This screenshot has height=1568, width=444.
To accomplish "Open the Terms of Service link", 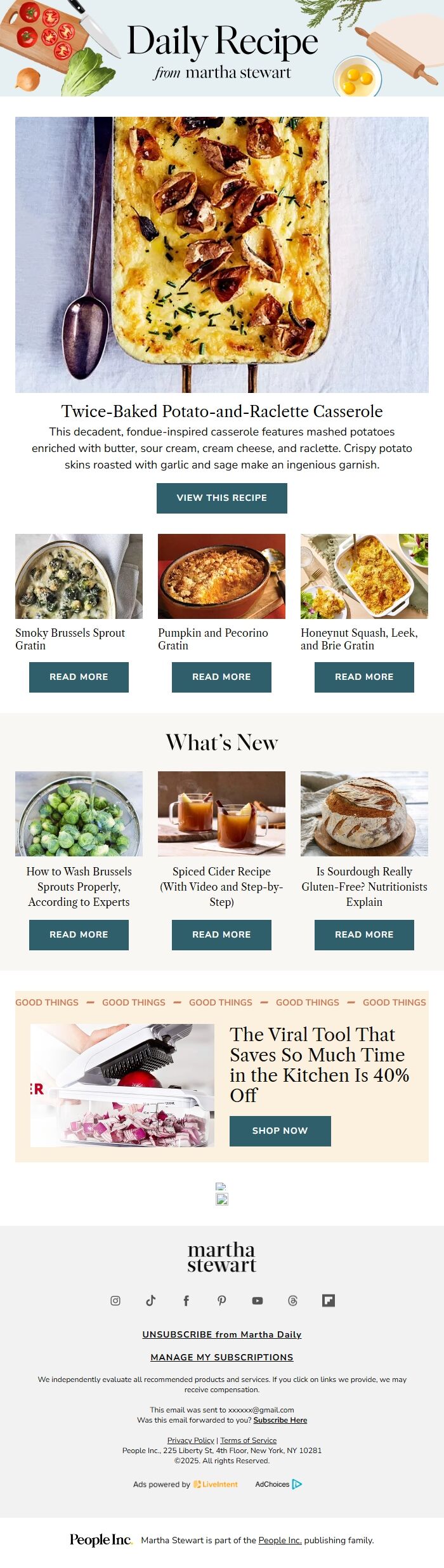I will (248, 1440).
